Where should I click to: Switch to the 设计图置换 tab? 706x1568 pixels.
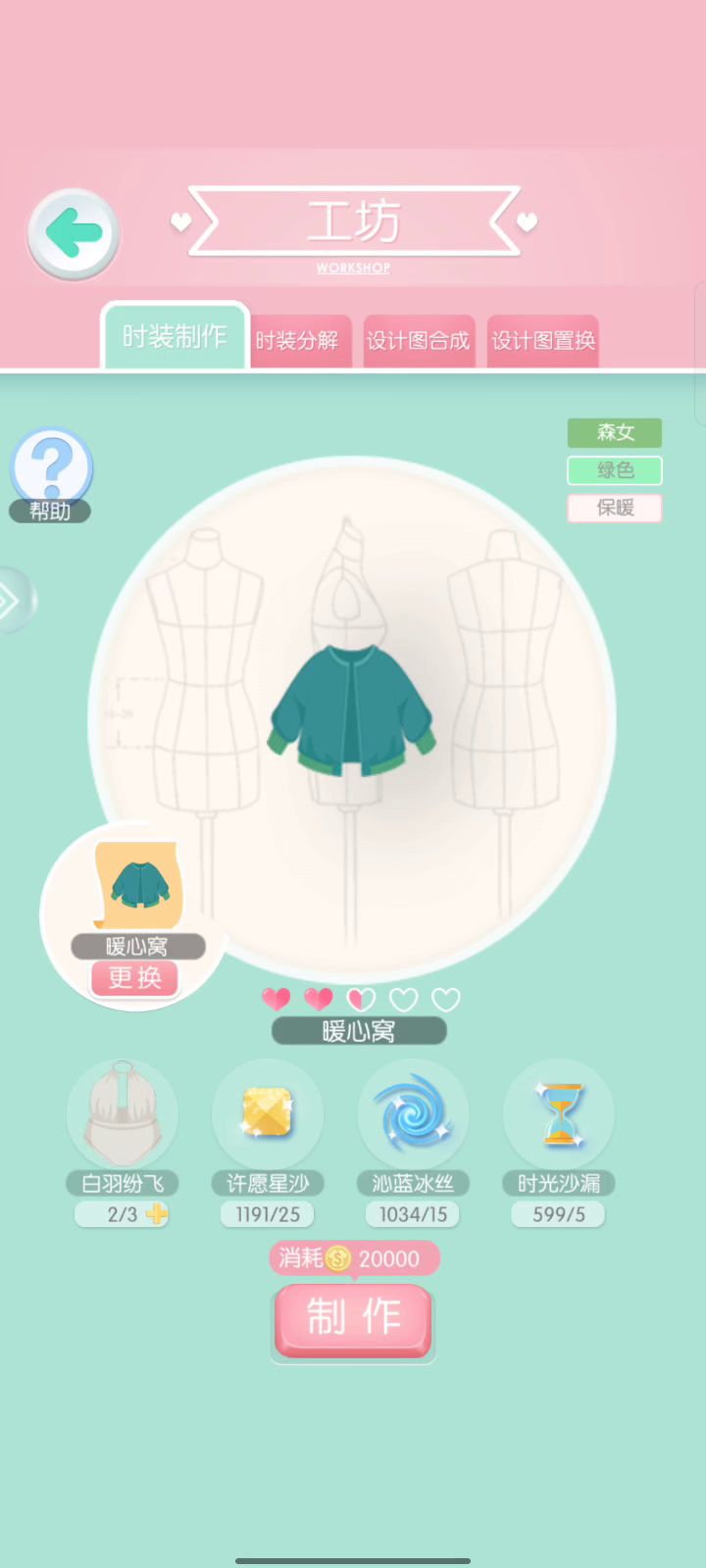pyautogui.click(x=543, y=340)
